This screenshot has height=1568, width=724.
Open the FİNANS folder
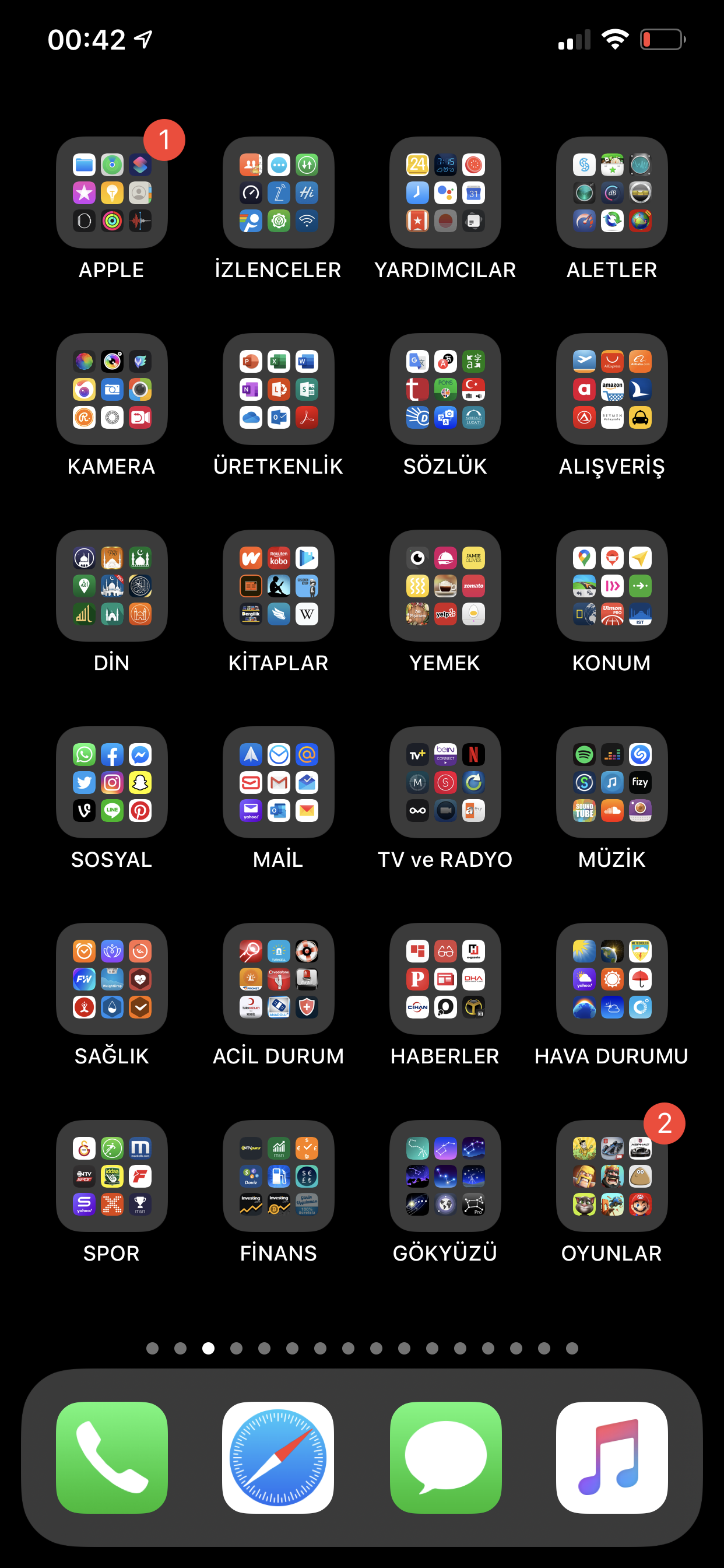[x=278, y=1176]
